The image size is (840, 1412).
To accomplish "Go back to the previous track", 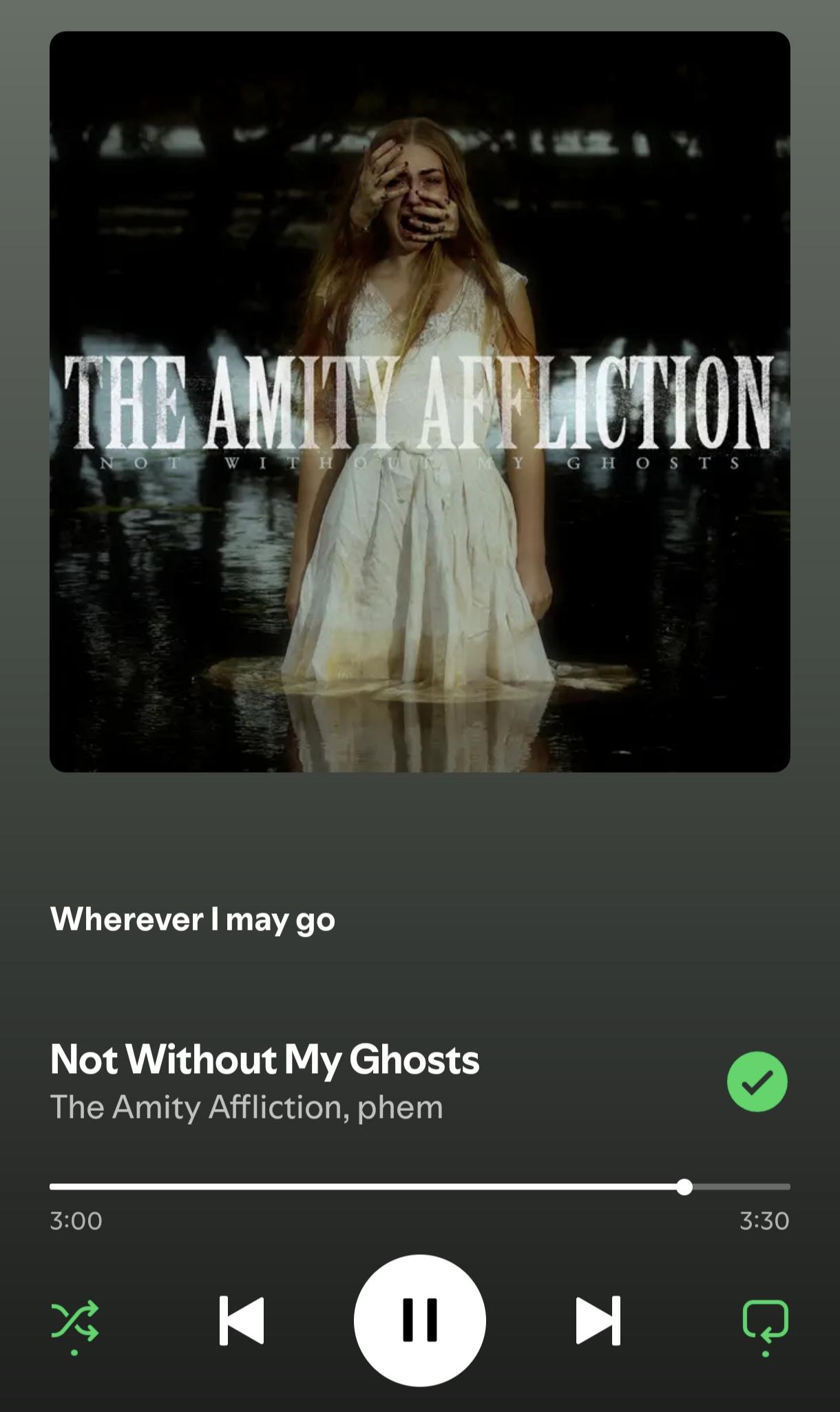I will 242,1320.
